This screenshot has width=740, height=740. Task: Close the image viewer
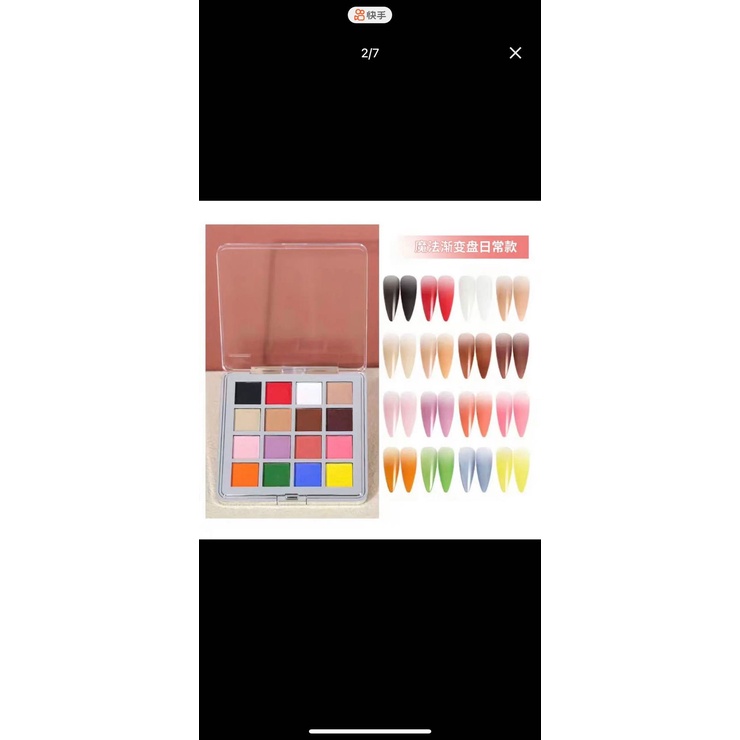(x=515, y=53)
